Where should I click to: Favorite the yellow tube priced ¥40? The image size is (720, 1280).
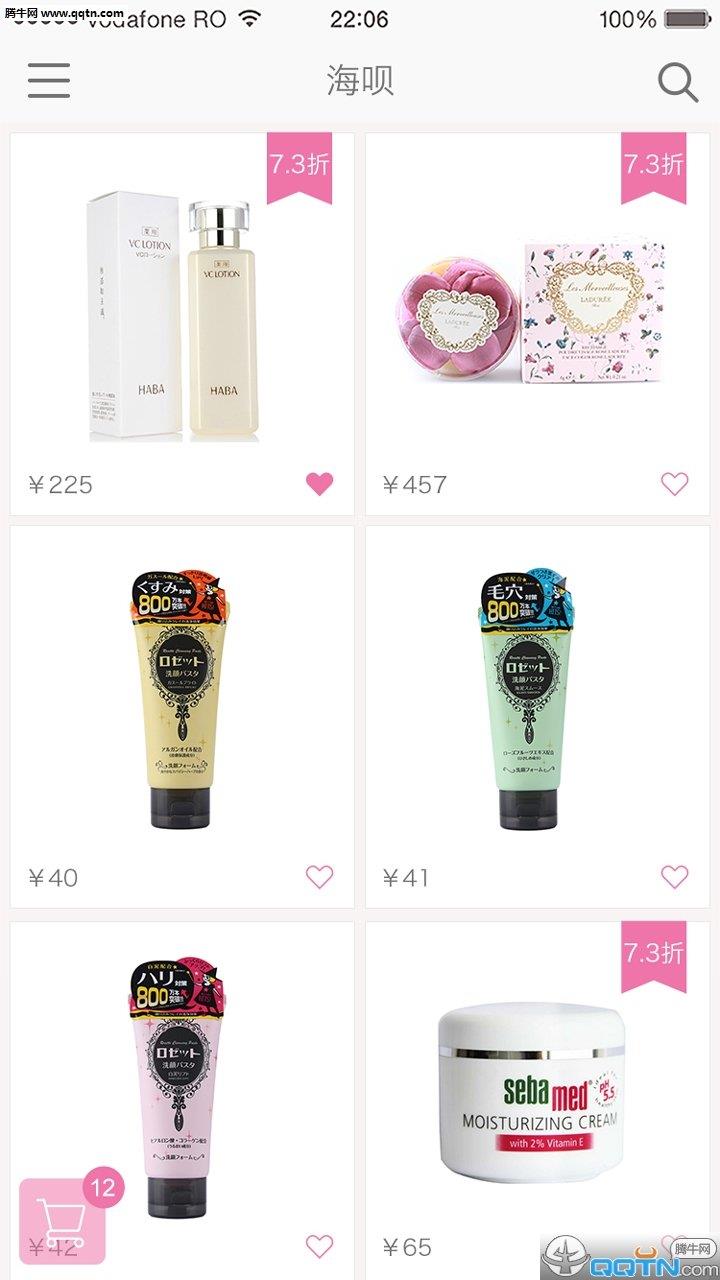click(319, 877)
